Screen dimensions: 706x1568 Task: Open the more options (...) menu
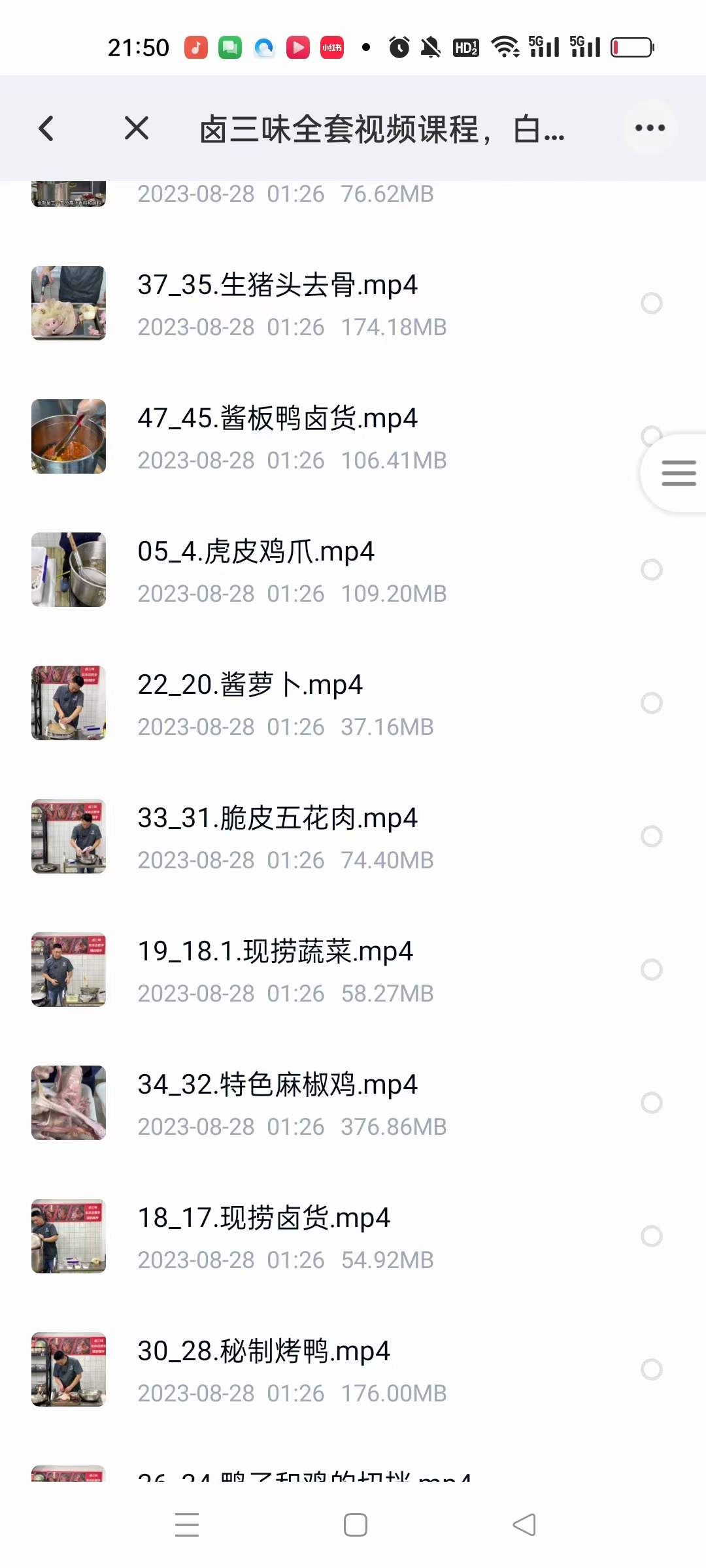(649, 128)
